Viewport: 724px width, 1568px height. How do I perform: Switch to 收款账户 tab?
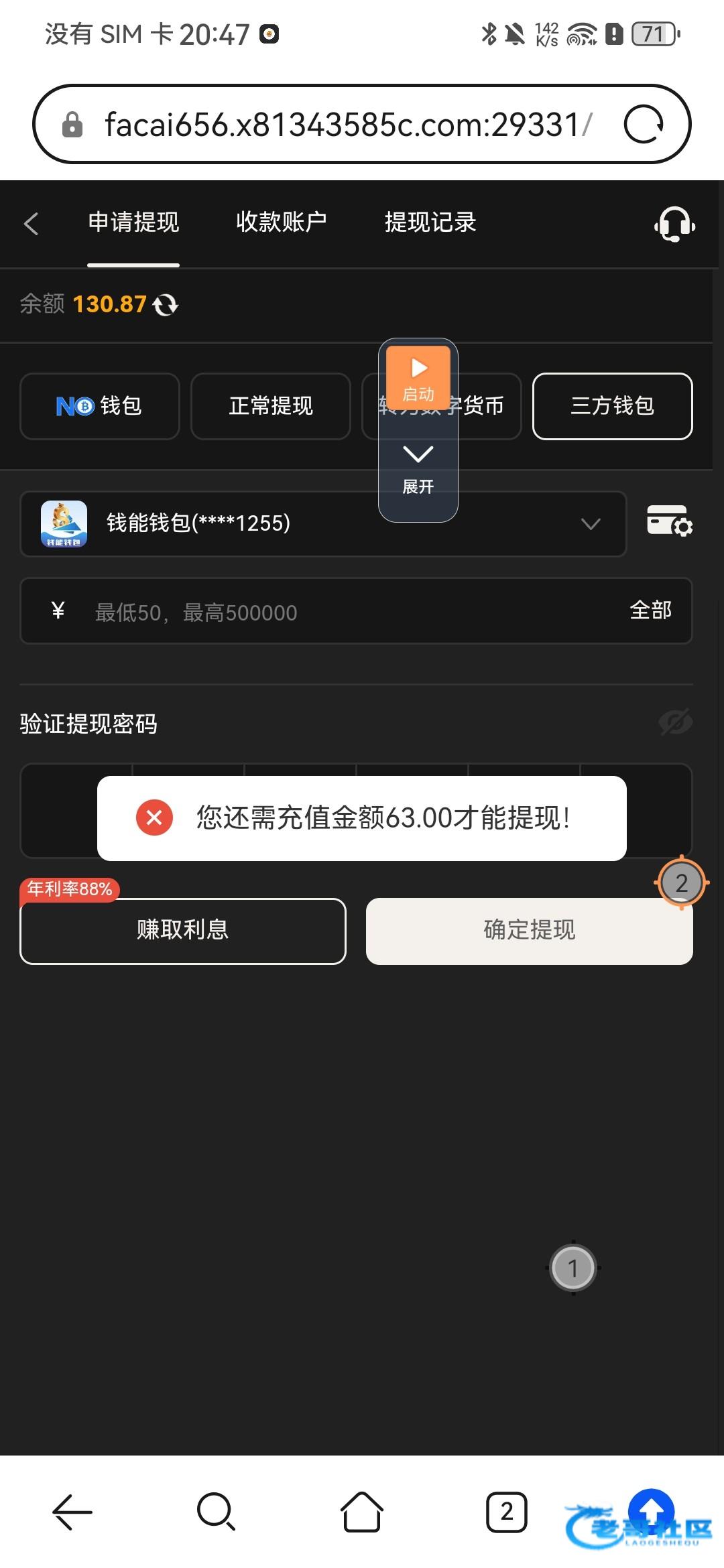282,222
